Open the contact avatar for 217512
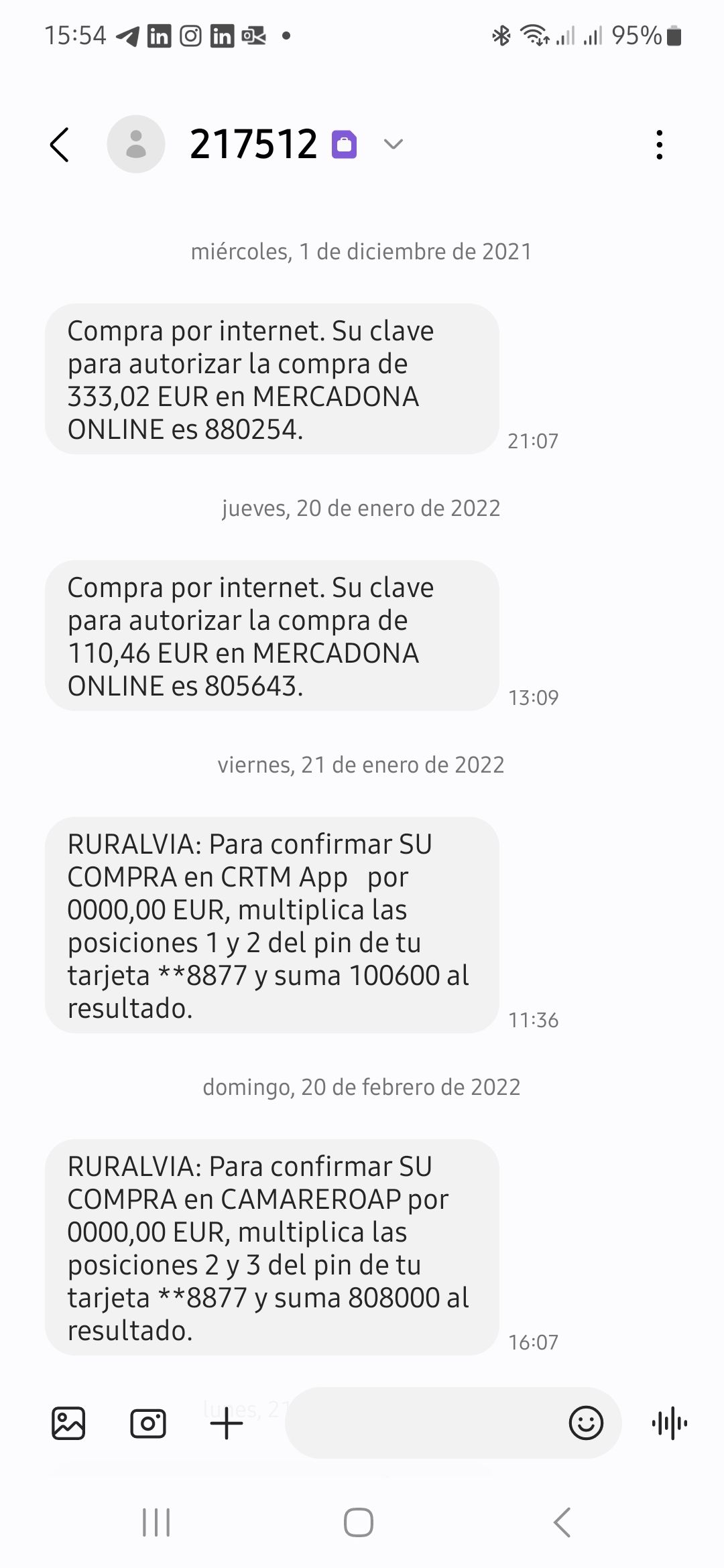The height and width of the screenshot is (1568, 724). tap(136, 143)
